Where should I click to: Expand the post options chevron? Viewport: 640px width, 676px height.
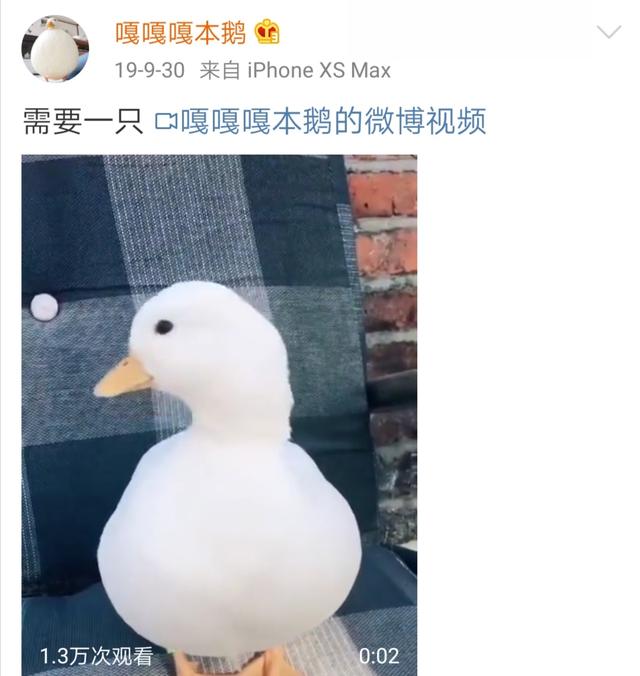point(608,33)
